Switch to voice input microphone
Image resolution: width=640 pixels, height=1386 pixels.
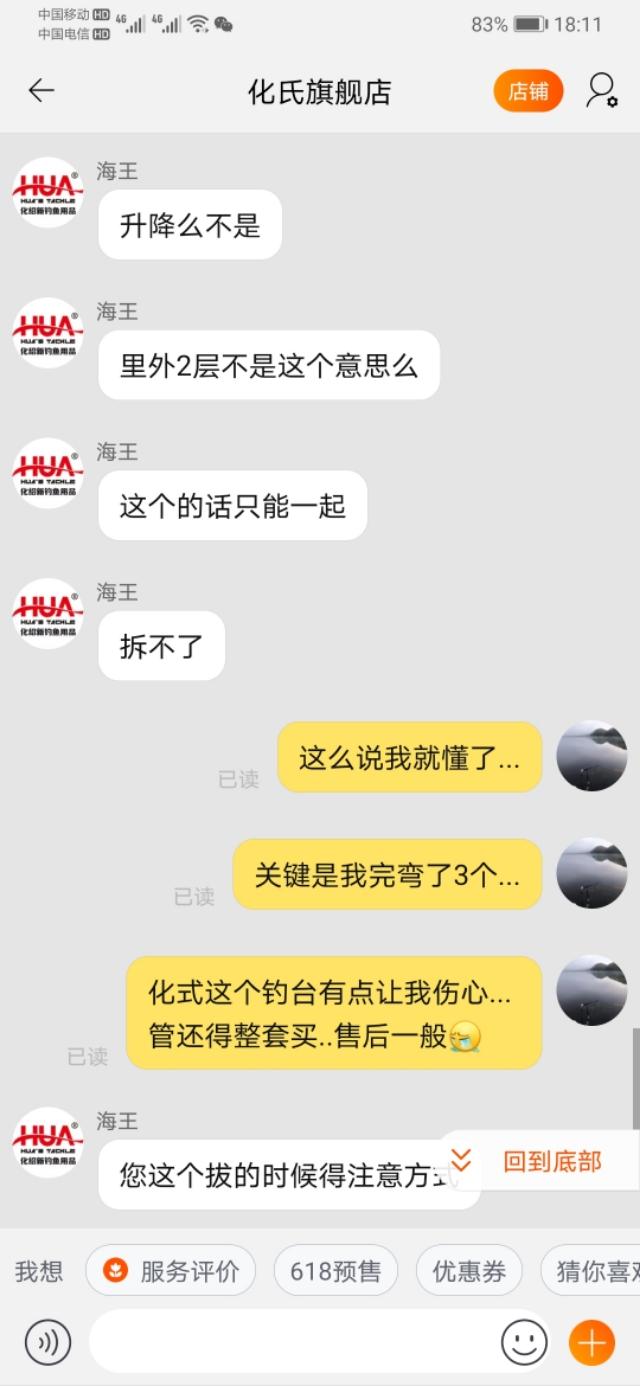pos(48,1341)
